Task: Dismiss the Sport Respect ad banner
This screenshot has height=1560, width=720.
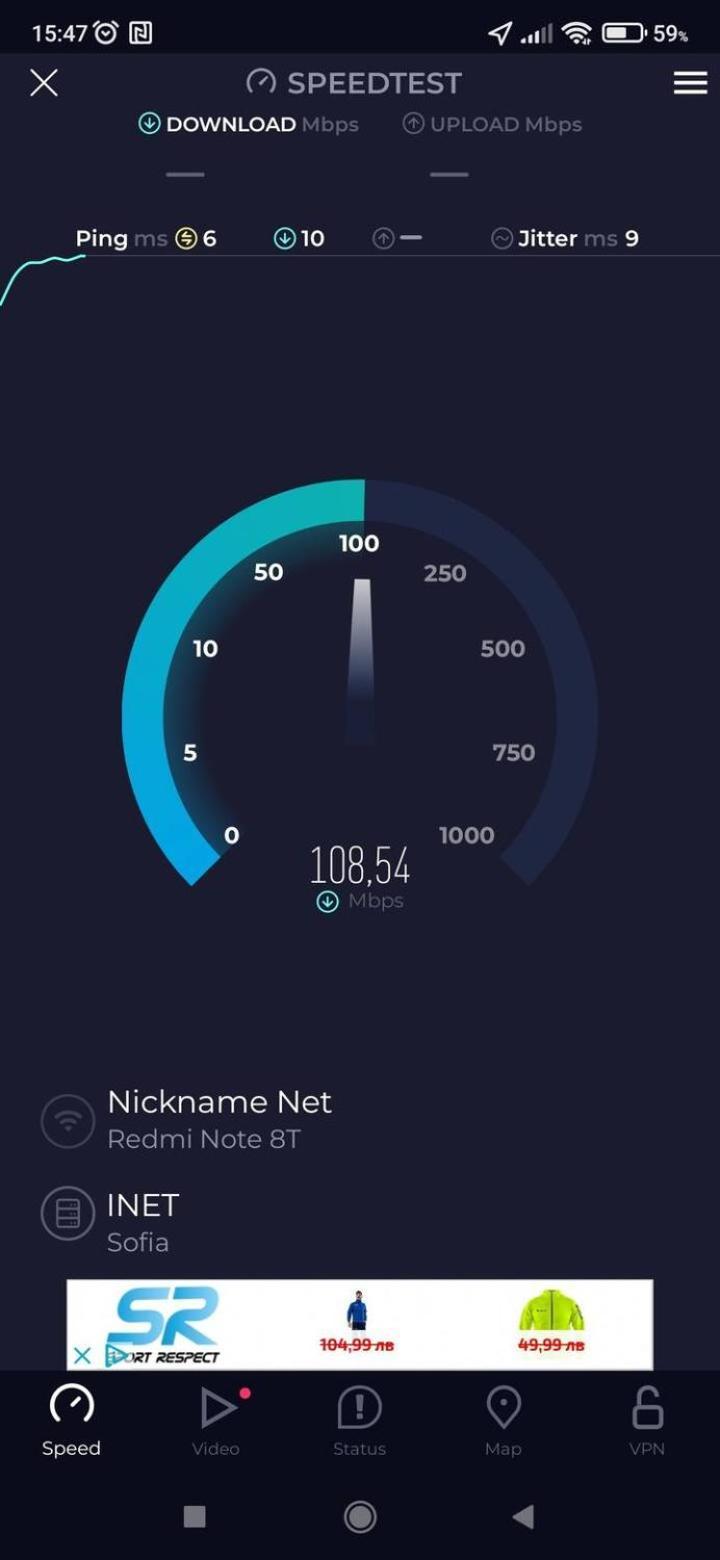Action: (83, 1355)
